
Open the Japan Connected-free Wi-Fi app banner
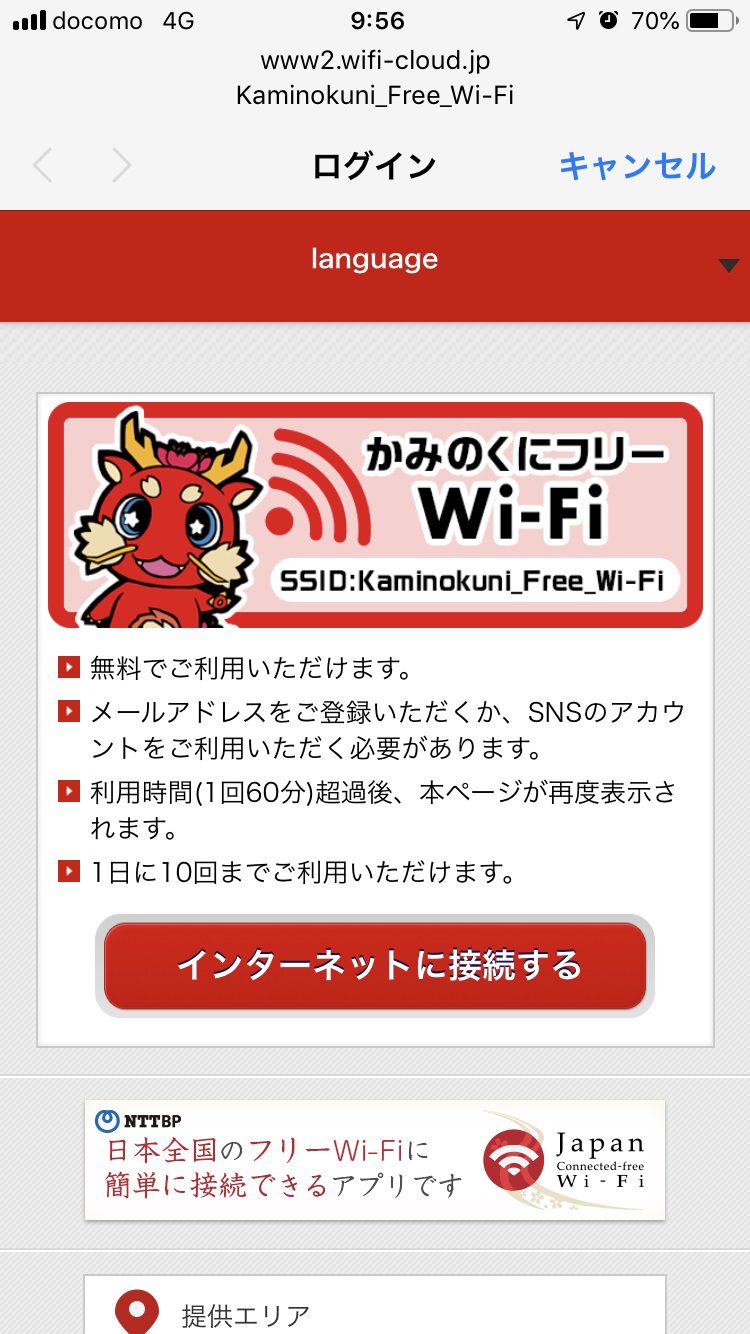point(375,1160)
